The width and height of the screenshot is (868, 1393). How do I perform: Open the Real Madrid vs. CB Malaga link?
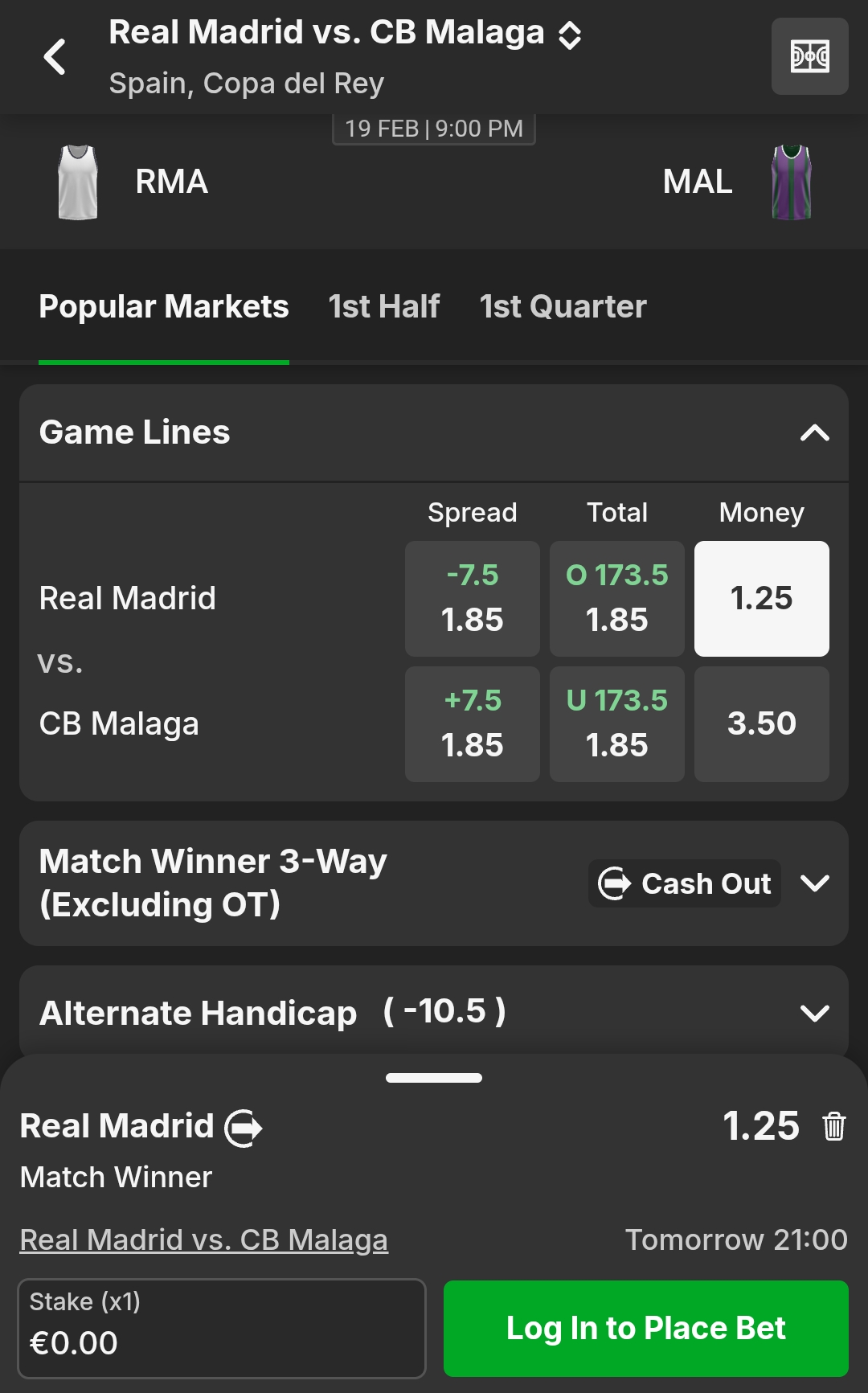[204, 1240]
